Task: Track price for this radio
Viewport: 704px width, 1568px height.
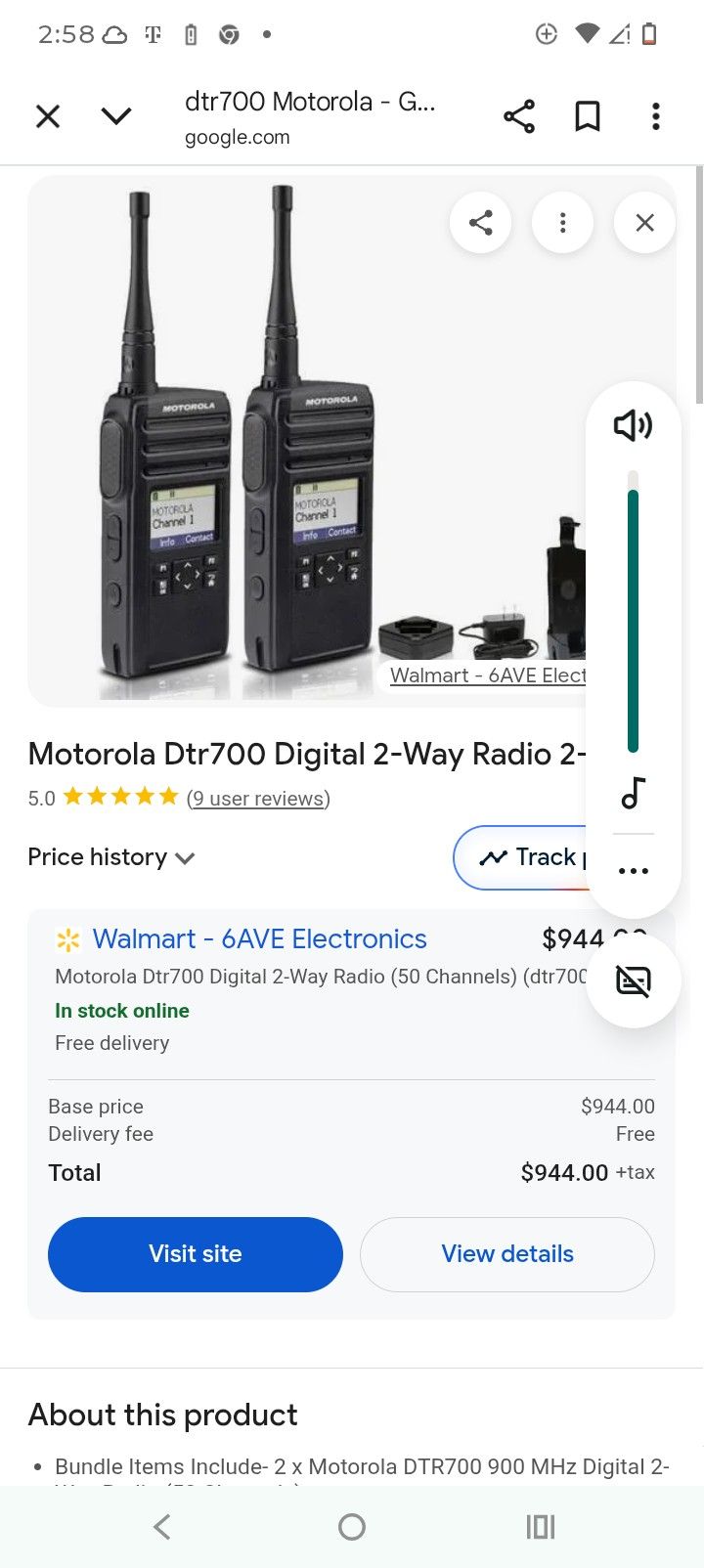Action: (523, 857)
